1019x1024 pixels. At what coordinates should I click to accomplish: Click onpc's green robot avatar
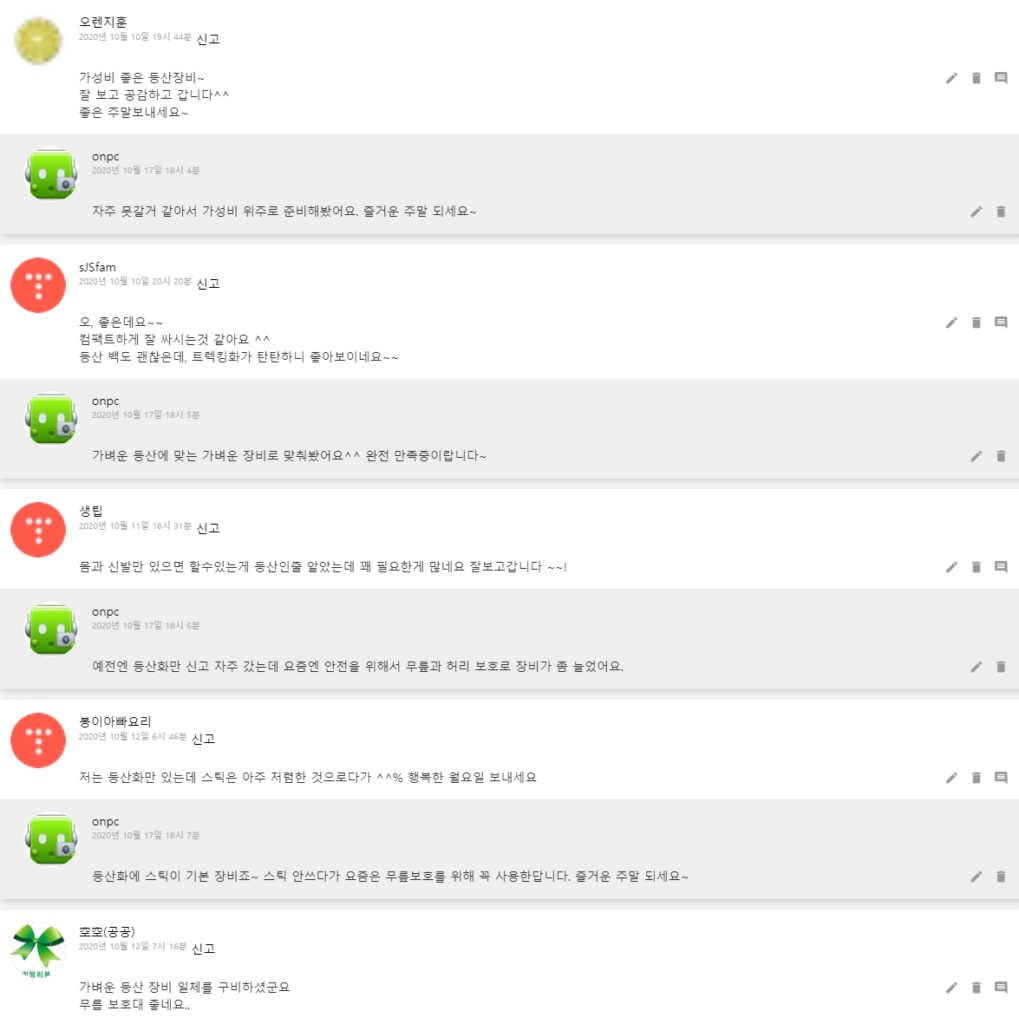pos(52,175)
